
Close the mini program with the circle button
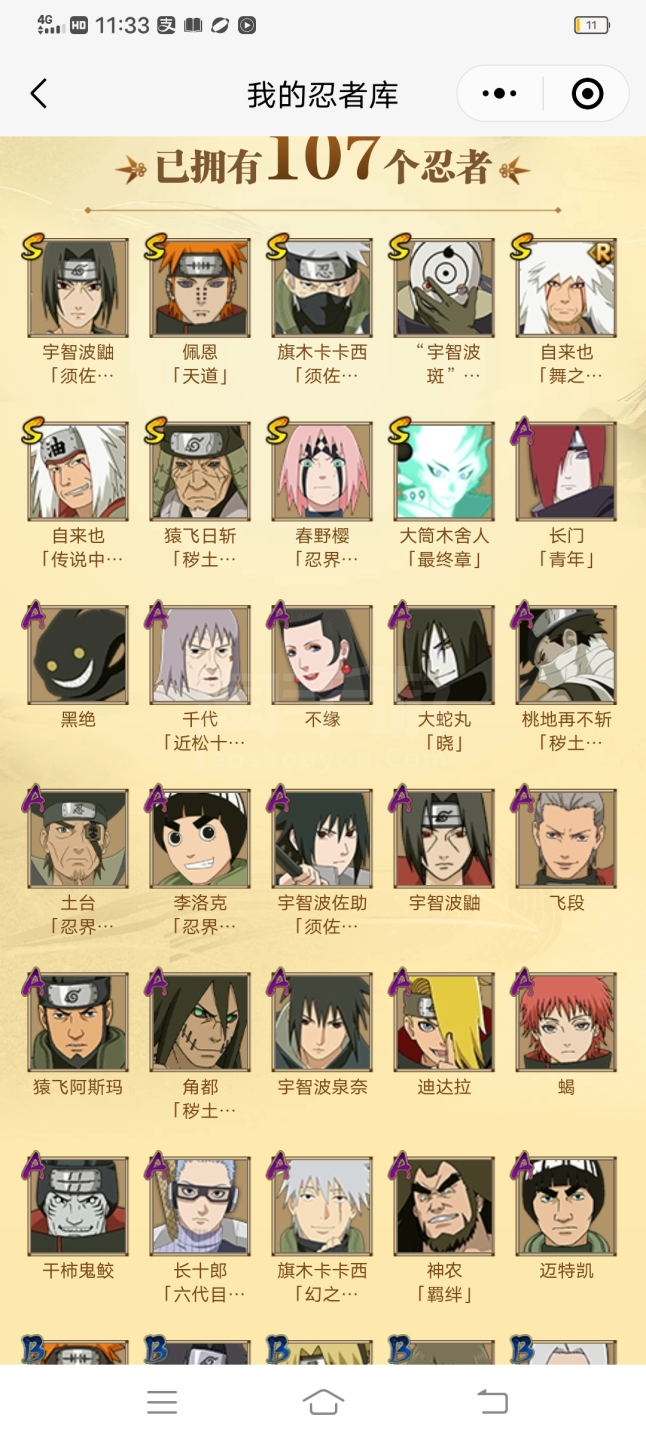pos(587,94)
